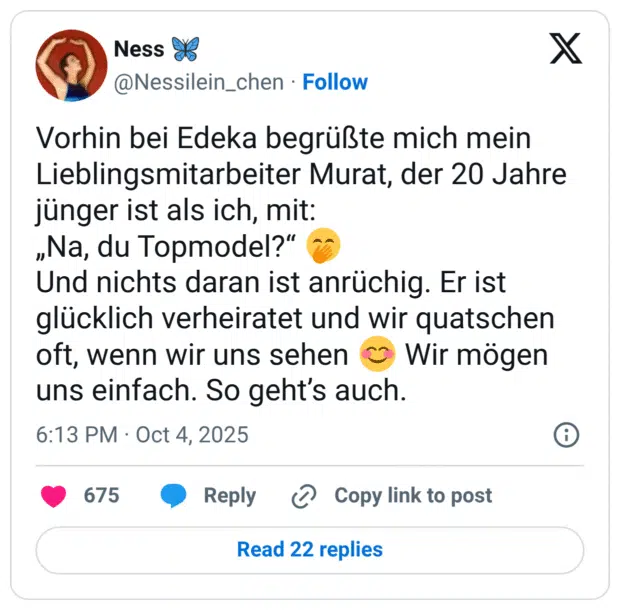This screenshot has width=620, height=610.
Task: Open the info icon next to the date
Action: 566,435
